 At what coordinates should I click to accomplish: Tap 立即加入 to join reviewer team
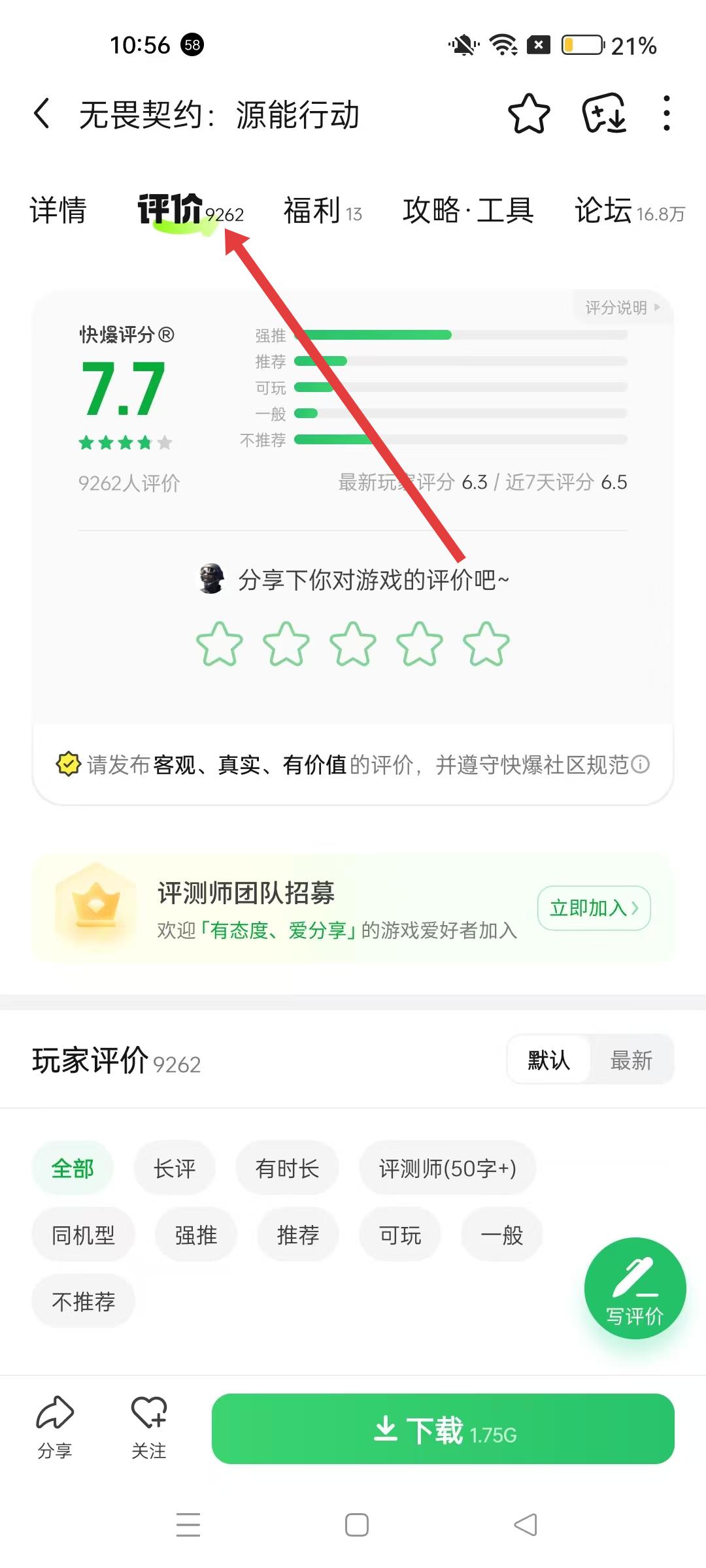pyautogui.click(x=594, y=908)
